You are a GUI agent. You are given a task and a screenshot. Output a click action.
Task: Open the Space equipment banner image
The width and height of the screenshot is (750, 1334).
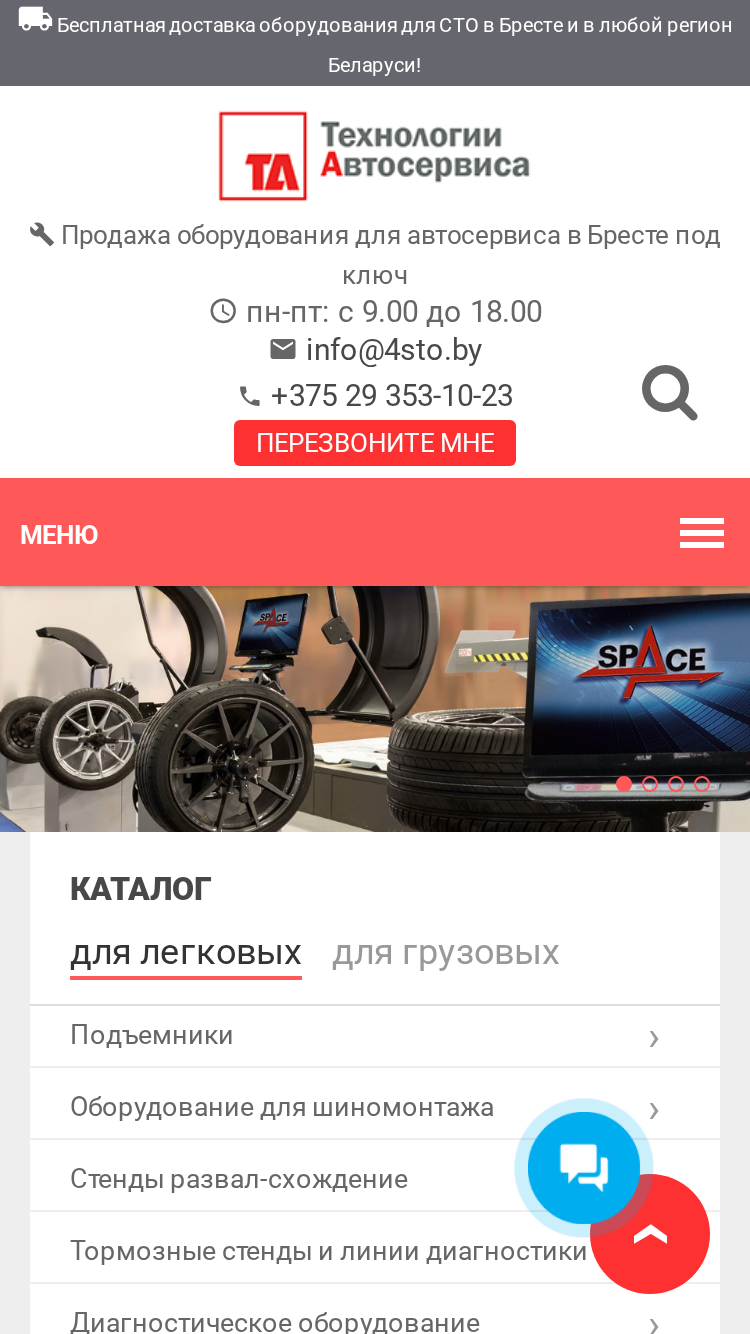coord(375,709)
